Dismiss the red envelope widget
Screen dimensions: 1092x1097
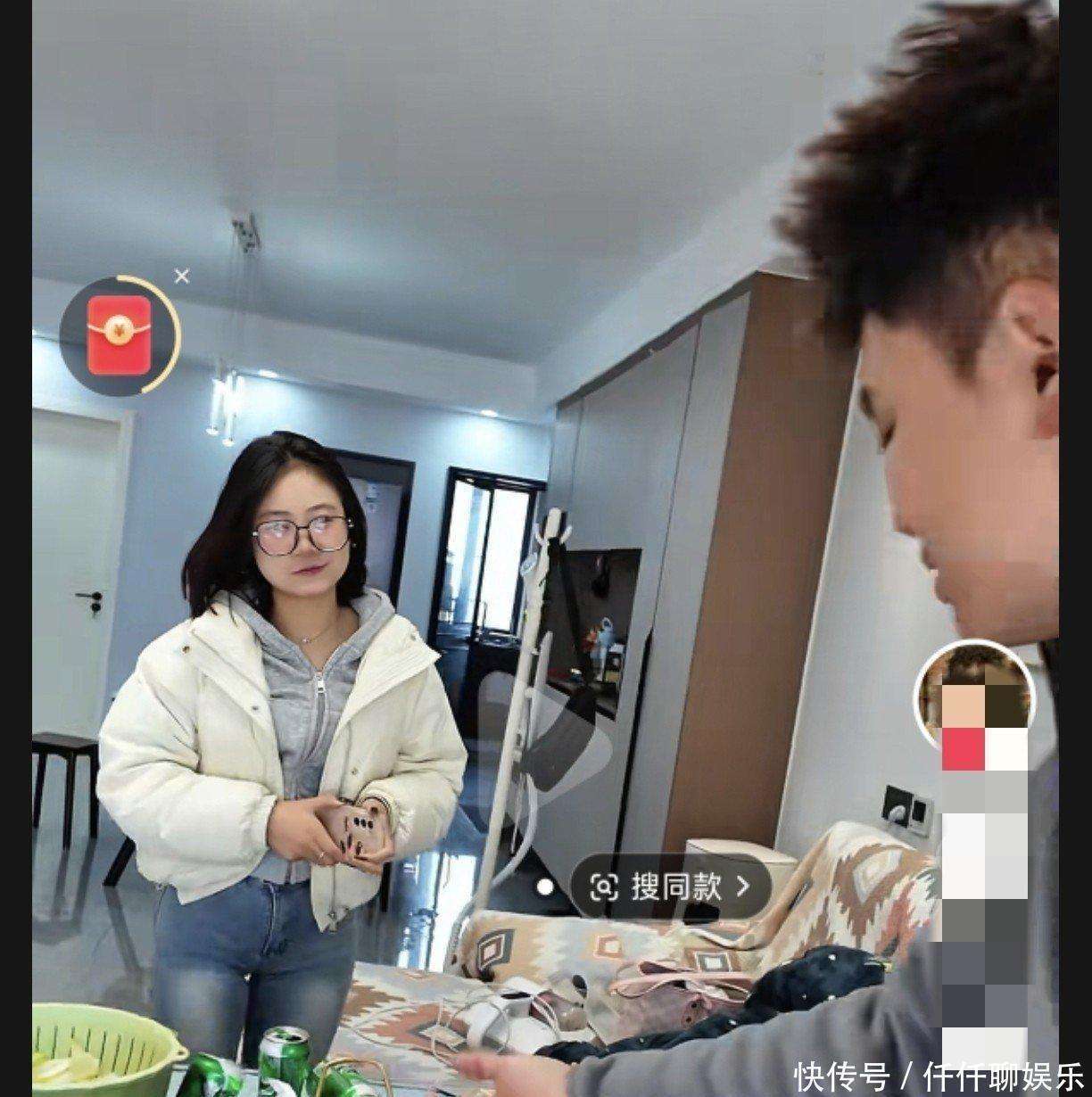(182, 276)
